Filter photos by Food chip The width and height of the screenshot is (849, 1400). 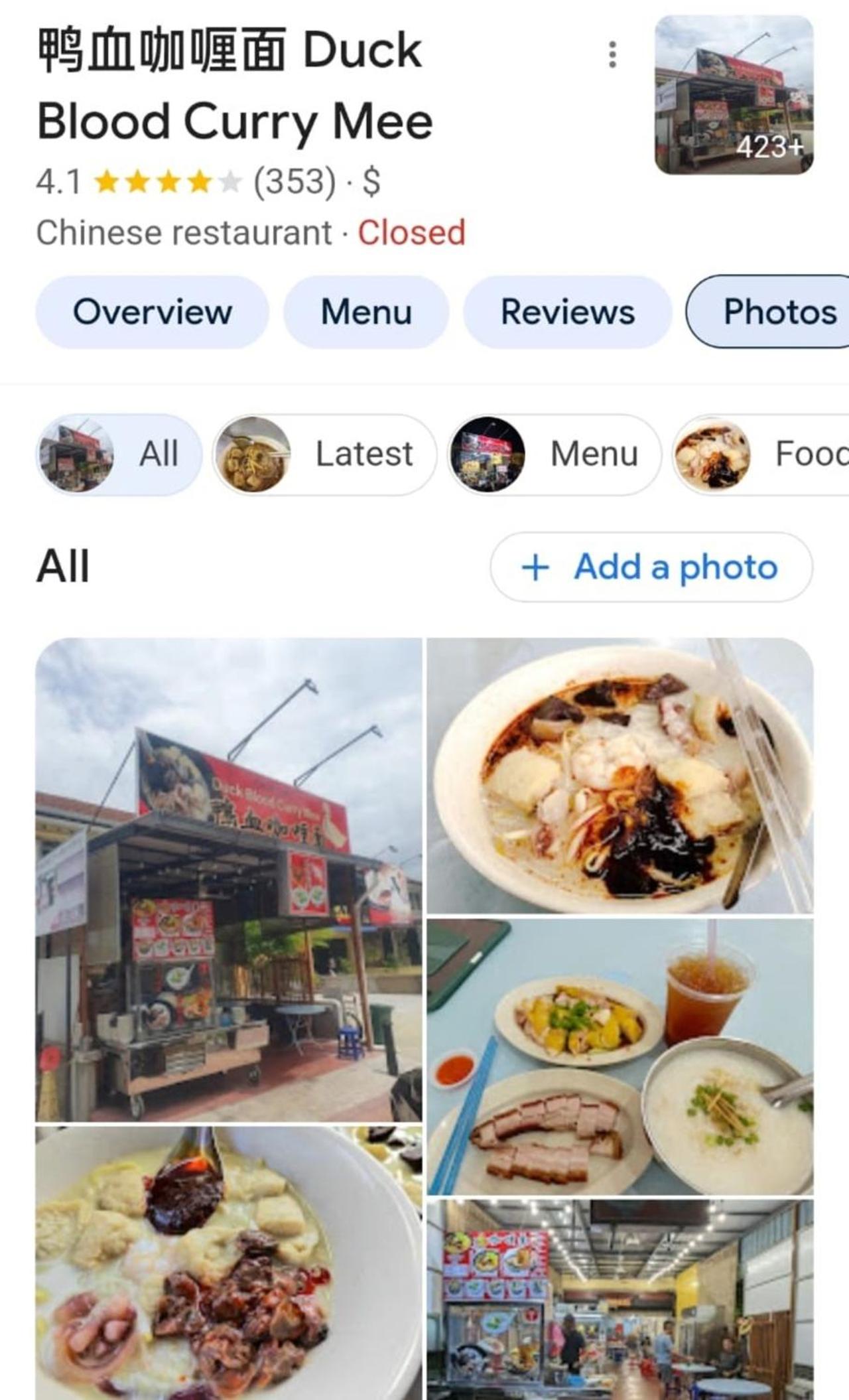pyautogui.click(x=761, y=455)
